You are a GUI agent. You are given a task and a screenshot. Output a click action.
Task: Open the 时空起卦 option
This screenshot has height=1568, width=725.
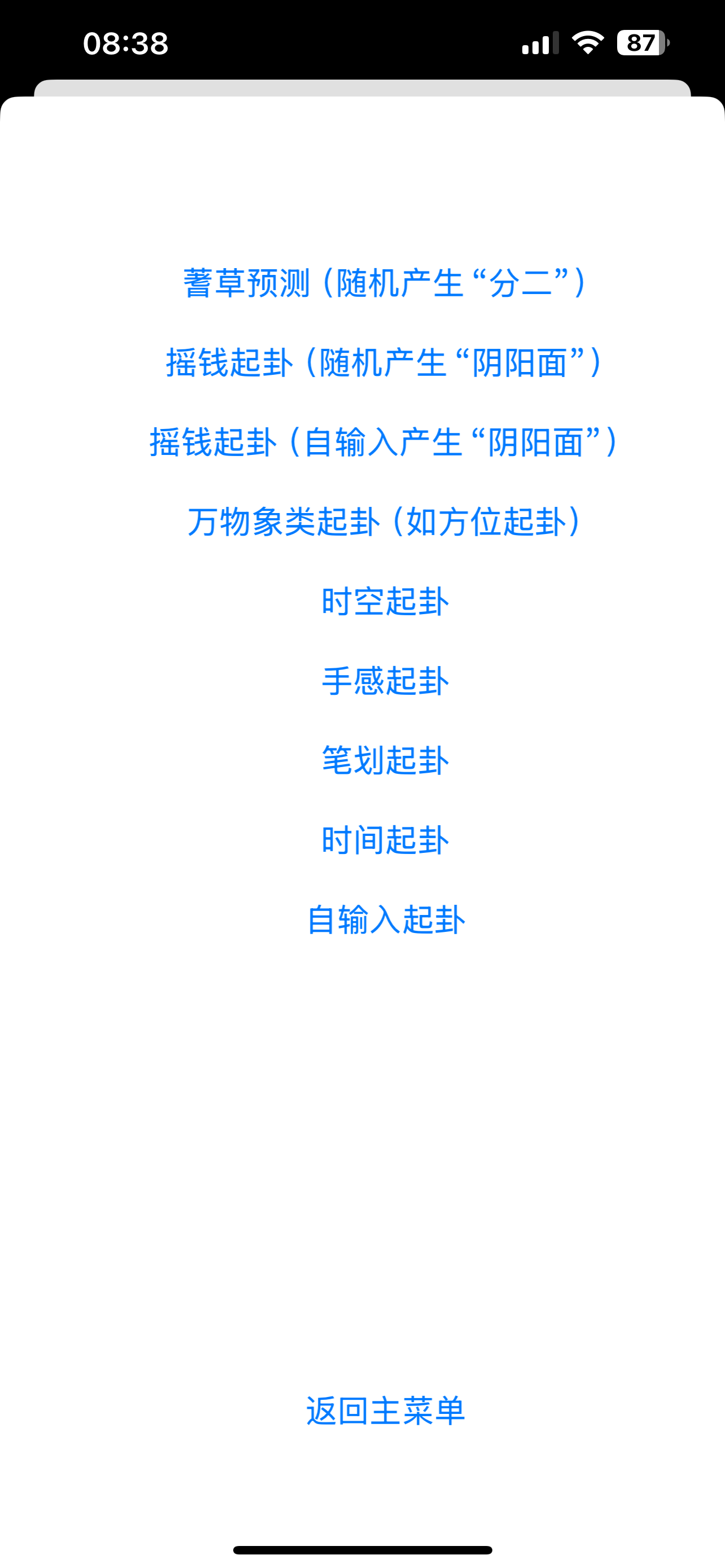point(385,601)
